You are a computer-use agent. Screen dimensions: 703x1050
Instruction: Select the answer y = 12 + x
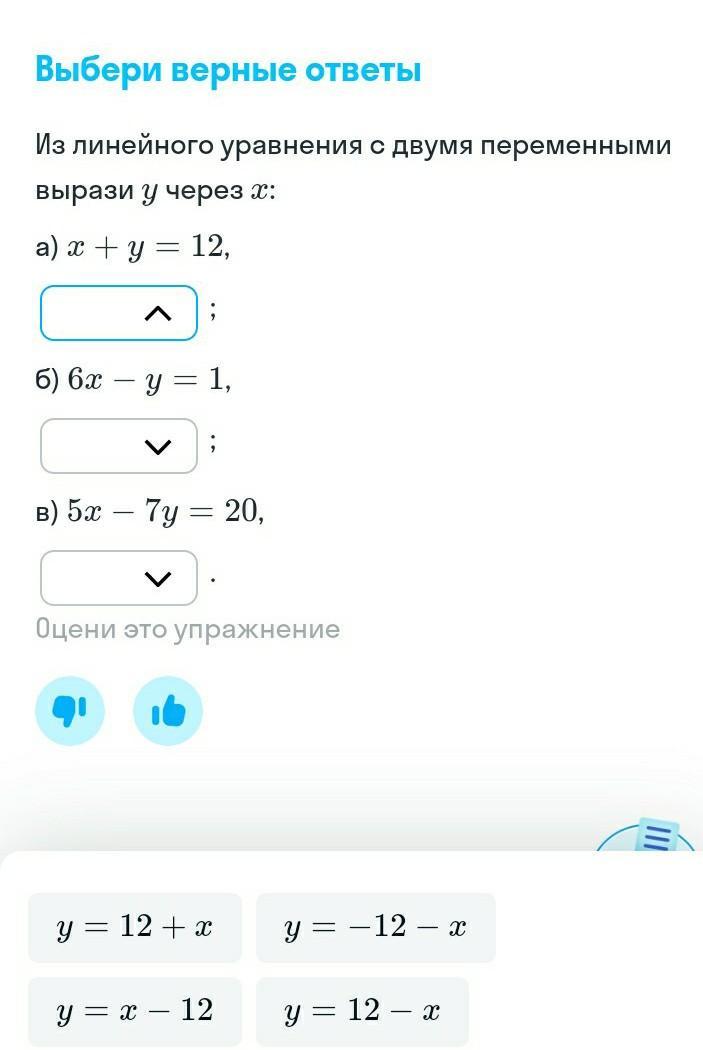135,927
